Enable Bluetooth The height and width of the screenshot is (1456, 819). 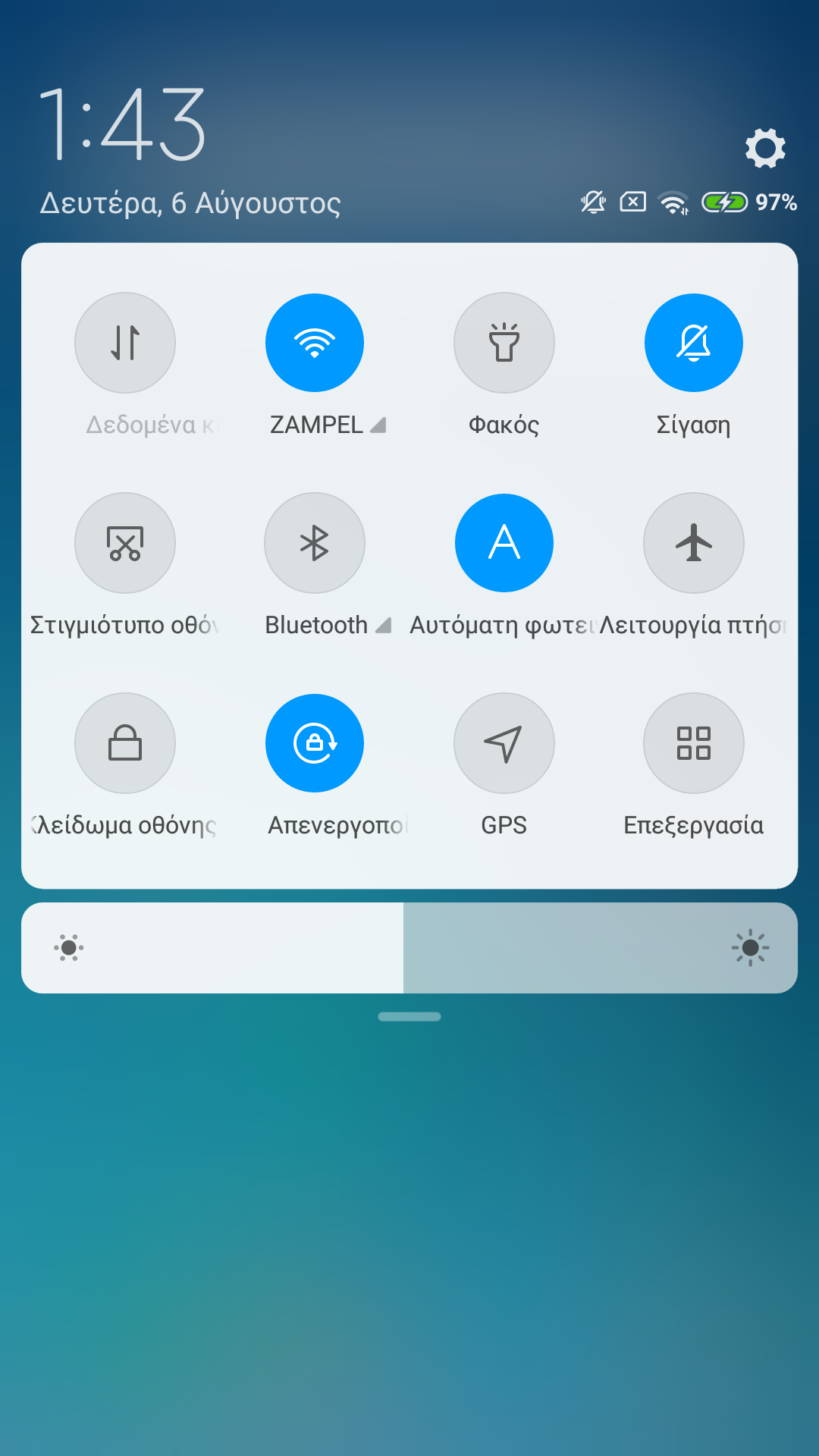tap(315, 543)
